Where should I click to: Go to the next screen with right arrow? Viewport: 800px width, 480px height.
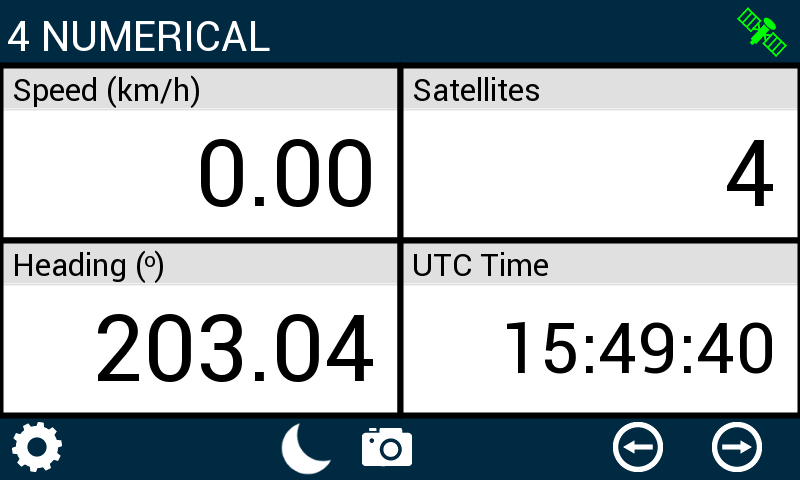pyautogui.click(x=737, y=447)
